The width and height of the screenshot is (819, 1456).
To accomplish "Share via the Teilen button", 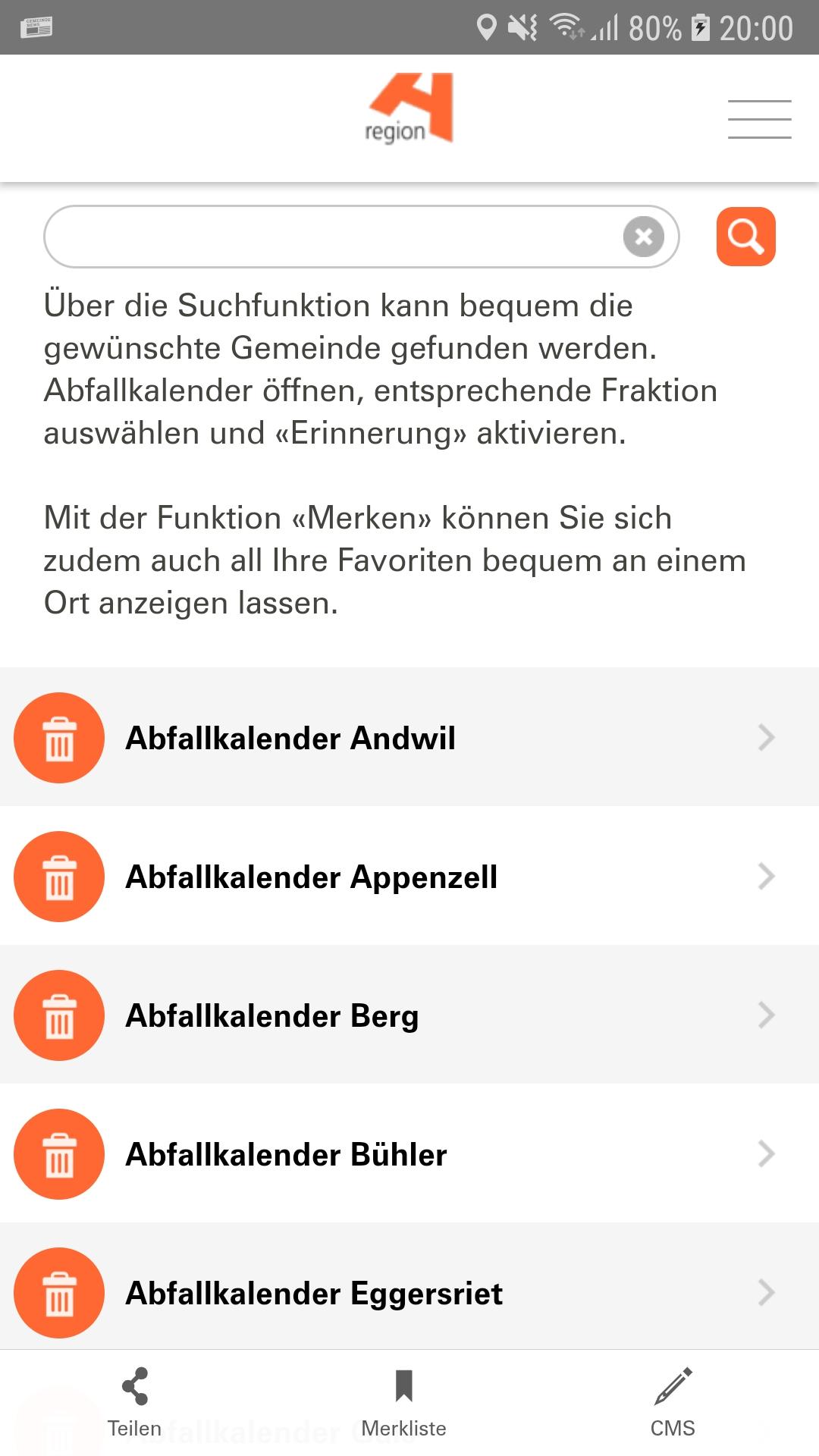I will click(135, 1403).
